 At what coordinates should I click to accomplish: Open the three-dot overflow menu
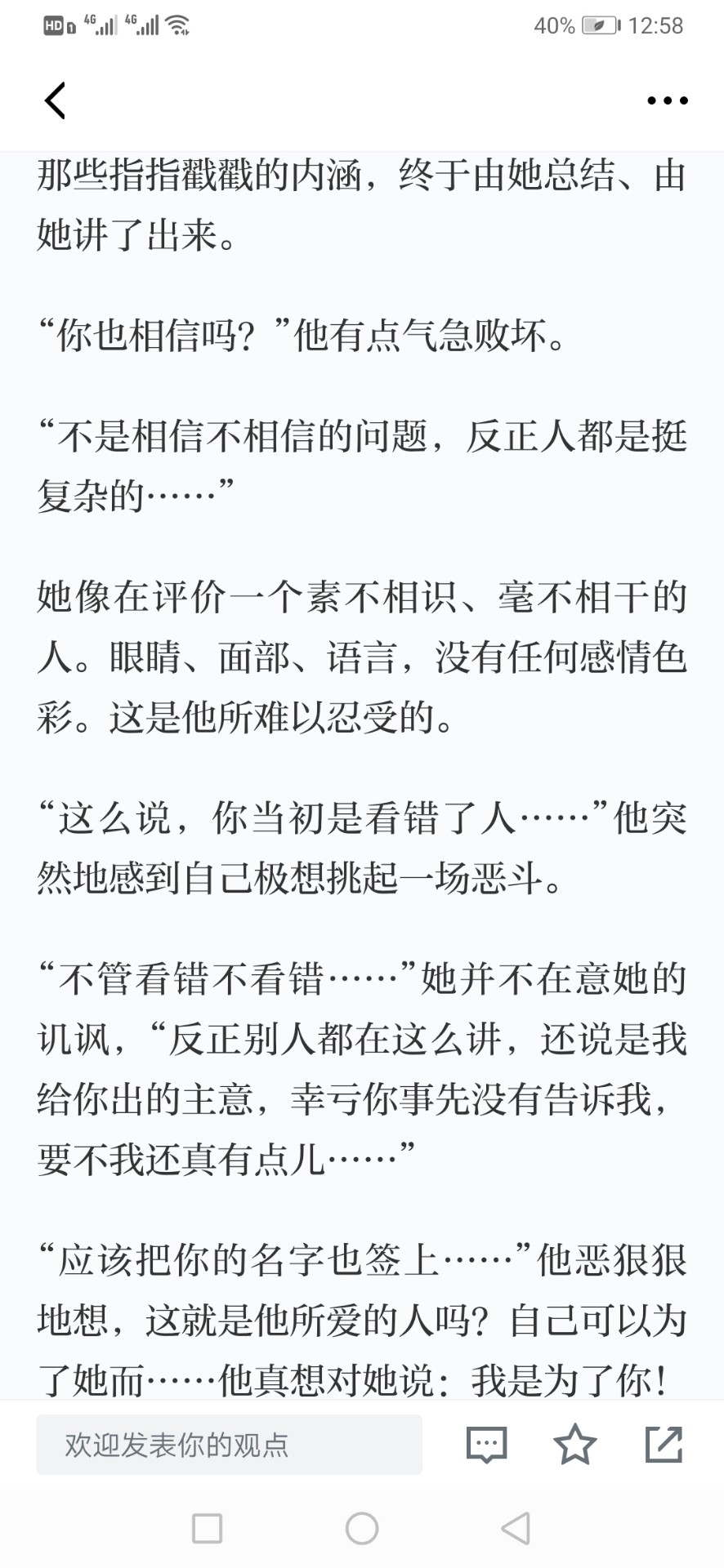click(x=667, y=100)
